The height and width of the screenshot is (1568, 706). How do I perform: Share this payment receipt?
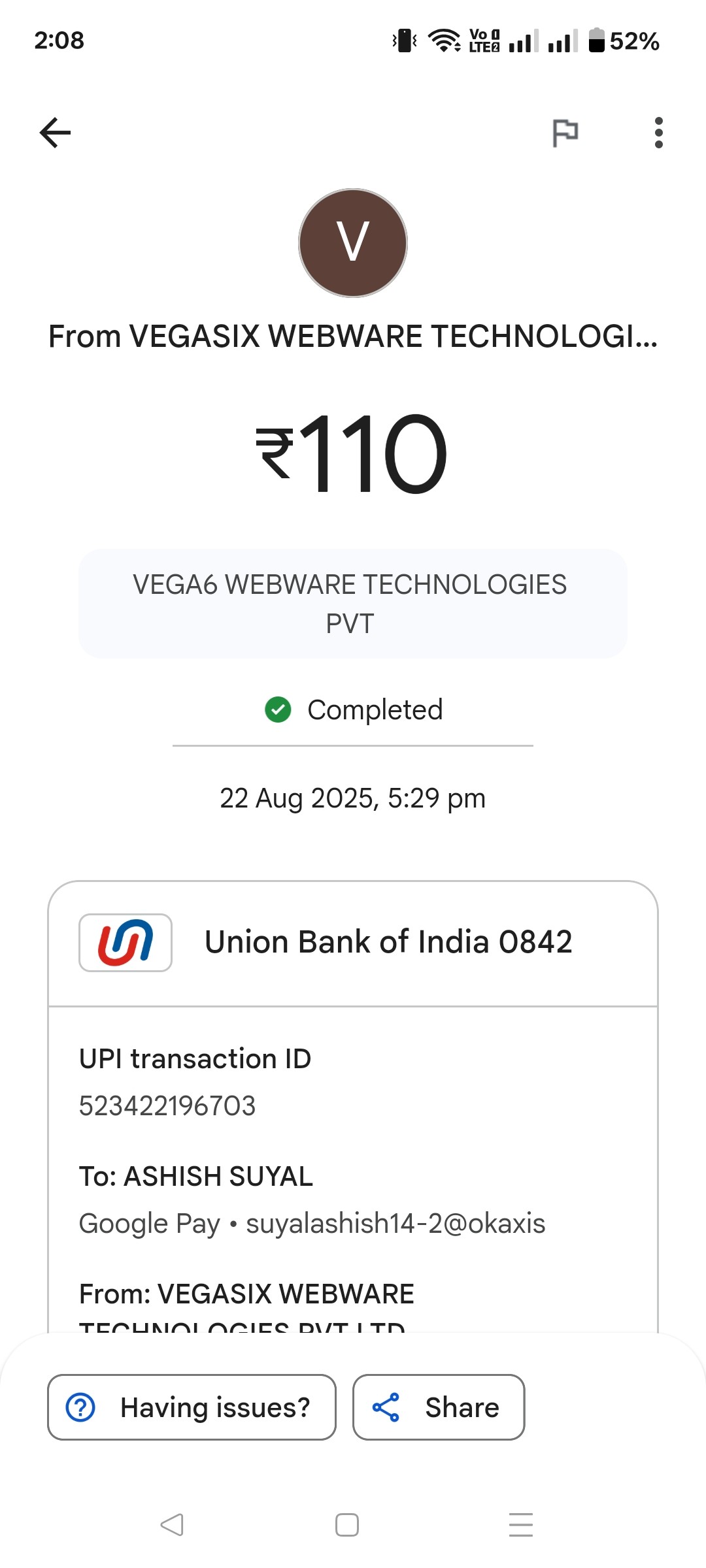(x=439, y=1407)
